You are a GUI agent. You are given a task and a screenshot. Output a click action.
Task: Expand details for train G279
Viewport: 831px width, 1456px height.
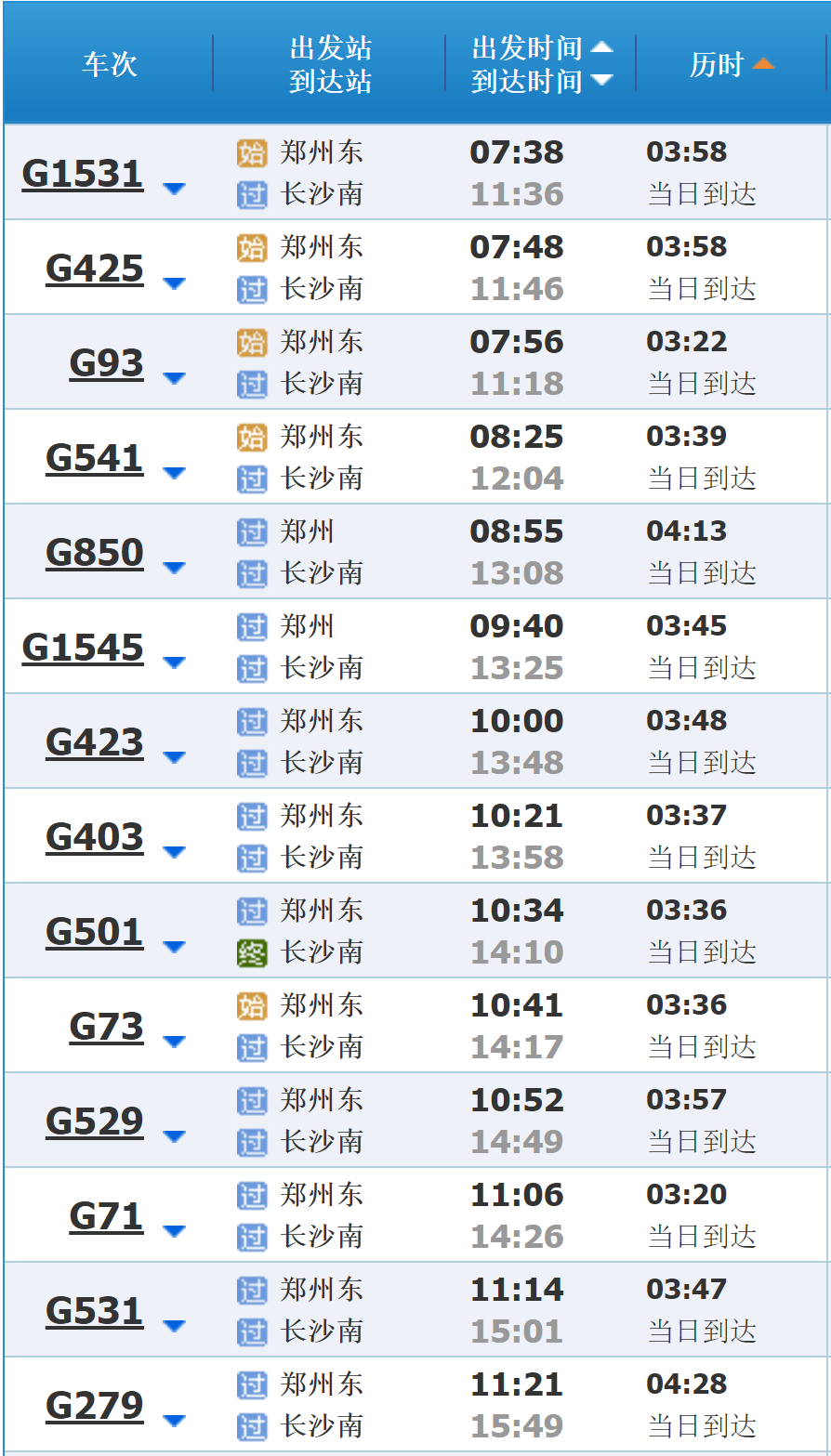click(x=175, y=1419)
